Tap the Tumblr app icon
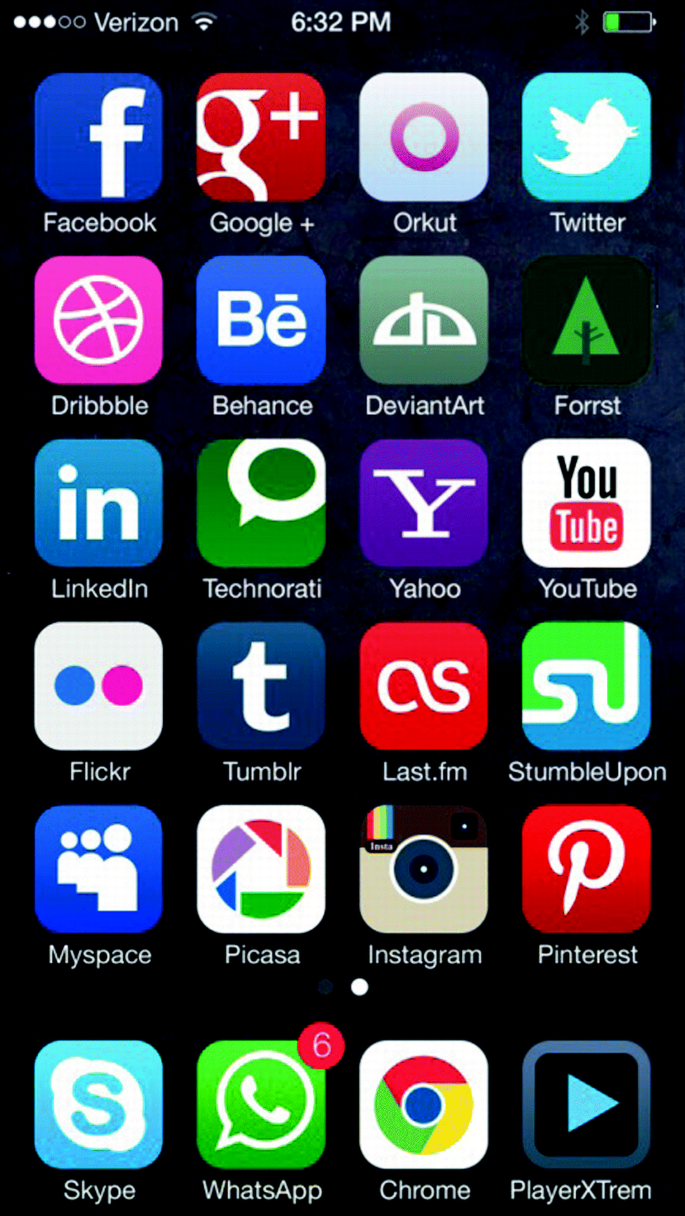 pos(261,686)
